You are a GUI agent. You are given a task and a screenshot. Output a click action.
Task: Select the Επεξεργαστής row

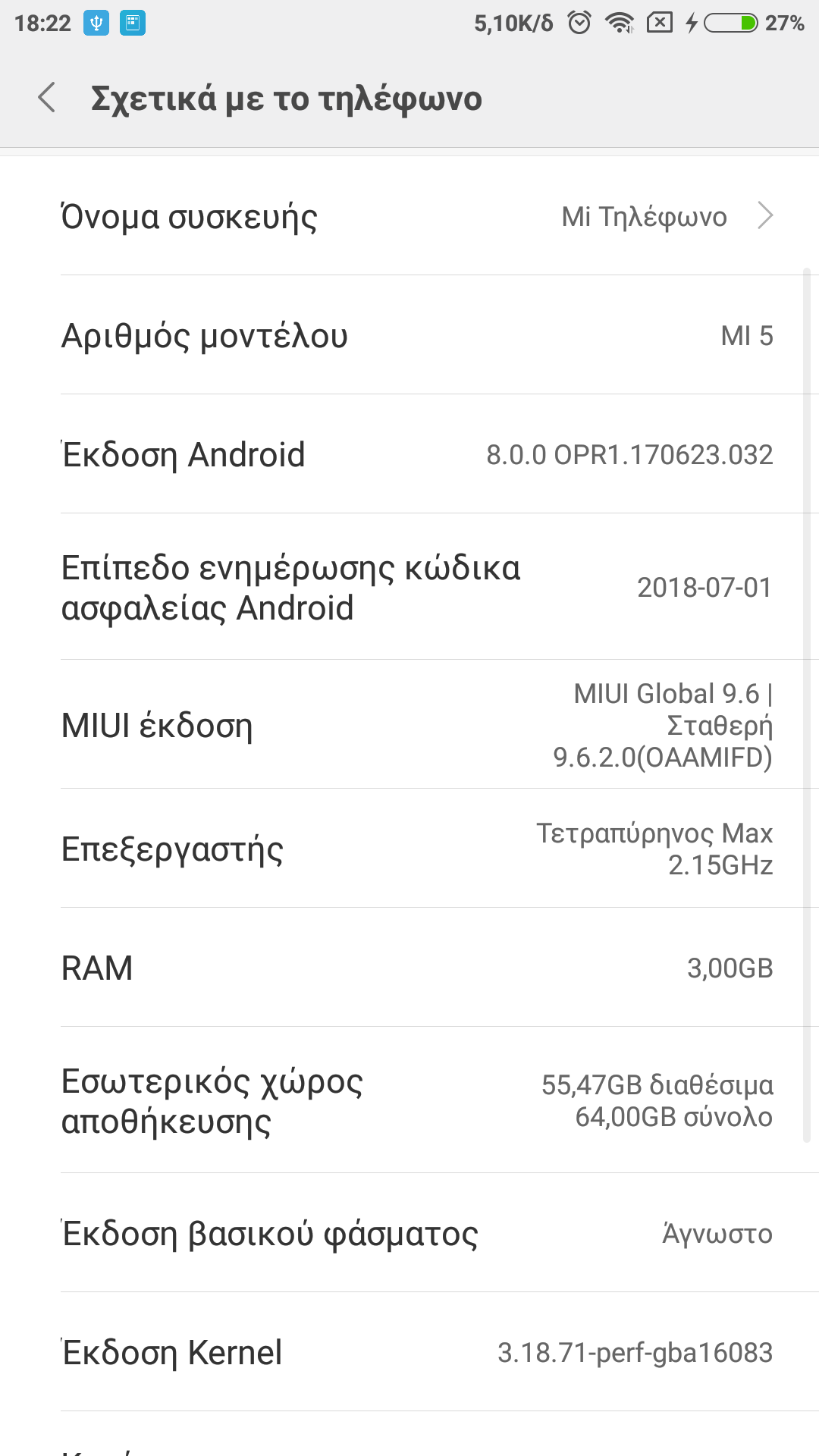coord(409,849)
